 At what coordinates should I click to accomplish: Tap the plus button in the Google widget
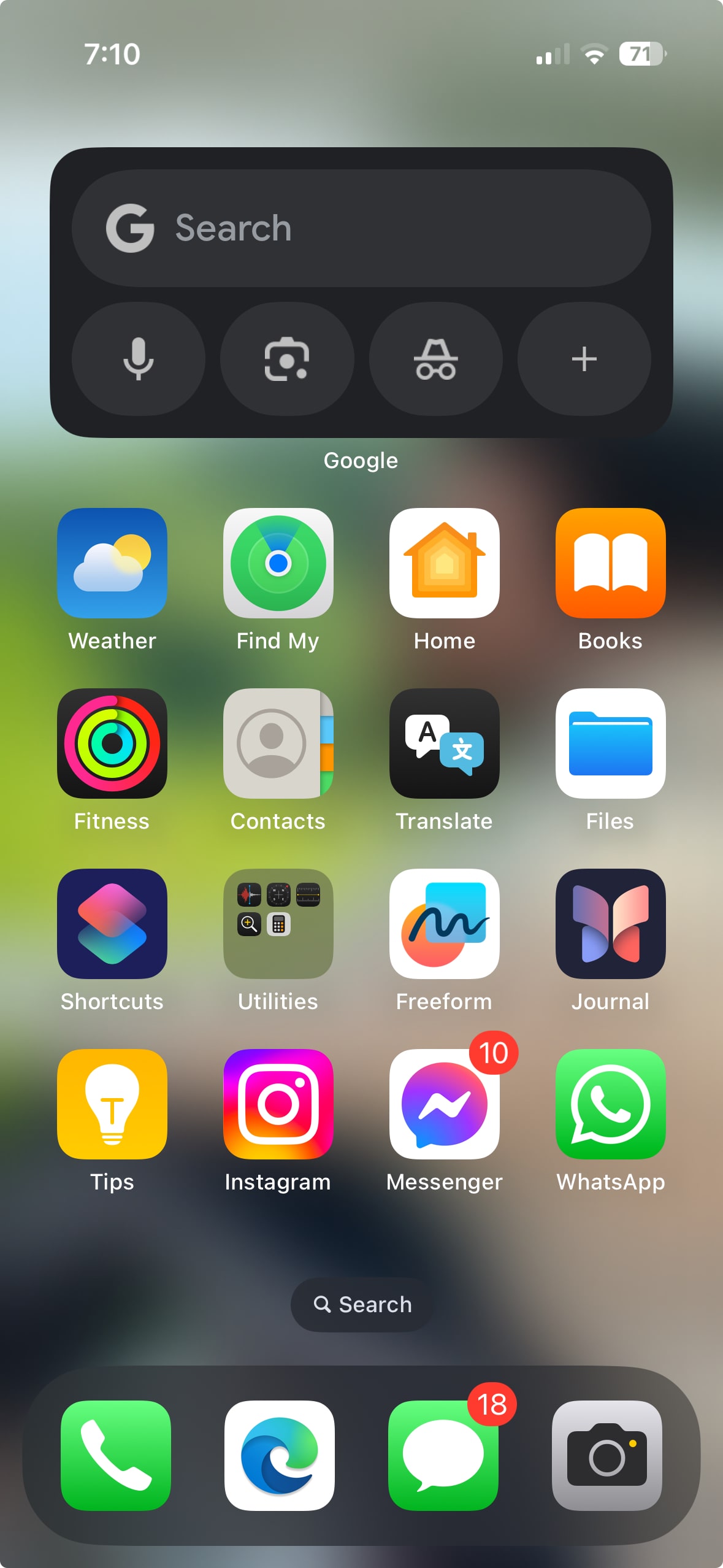584,359
